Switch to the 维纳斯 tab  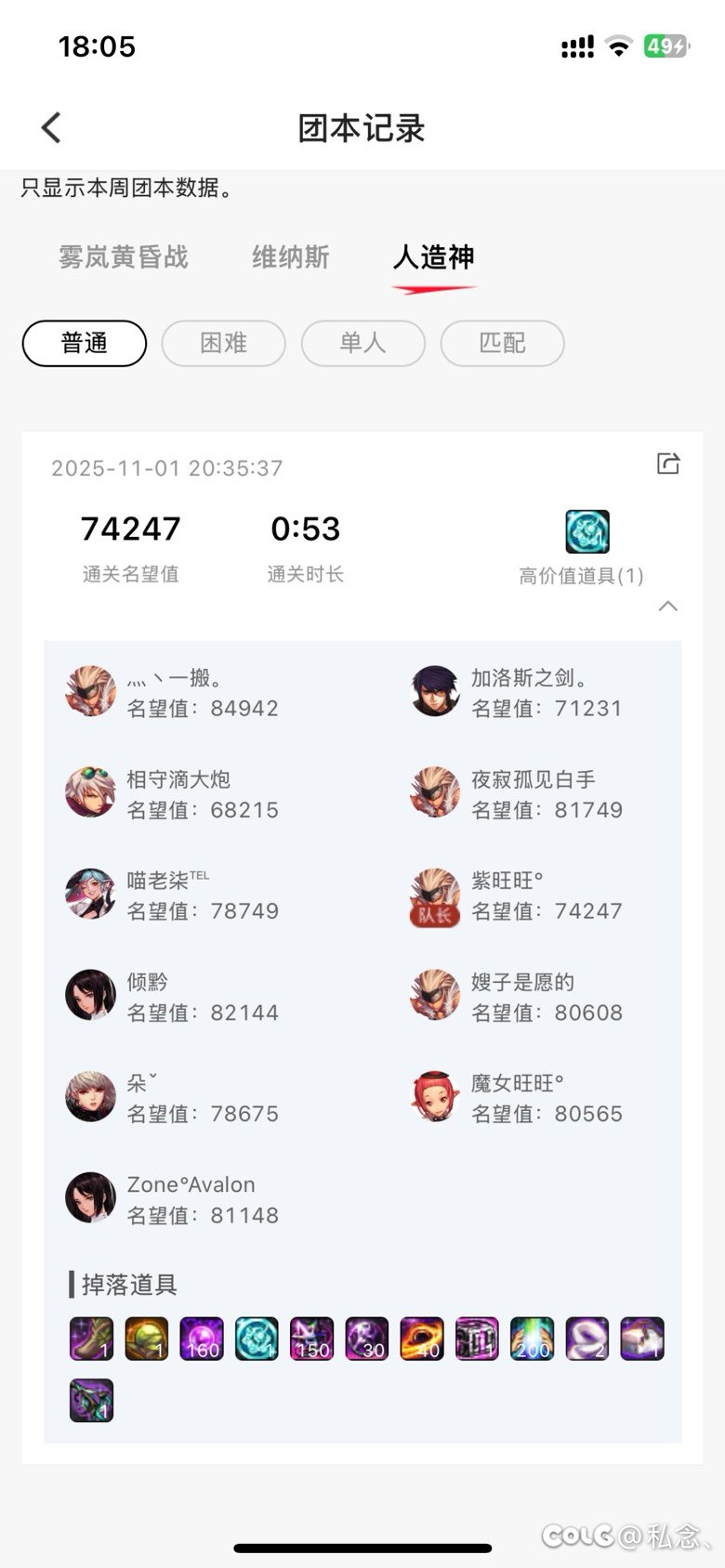pos(291,257)
